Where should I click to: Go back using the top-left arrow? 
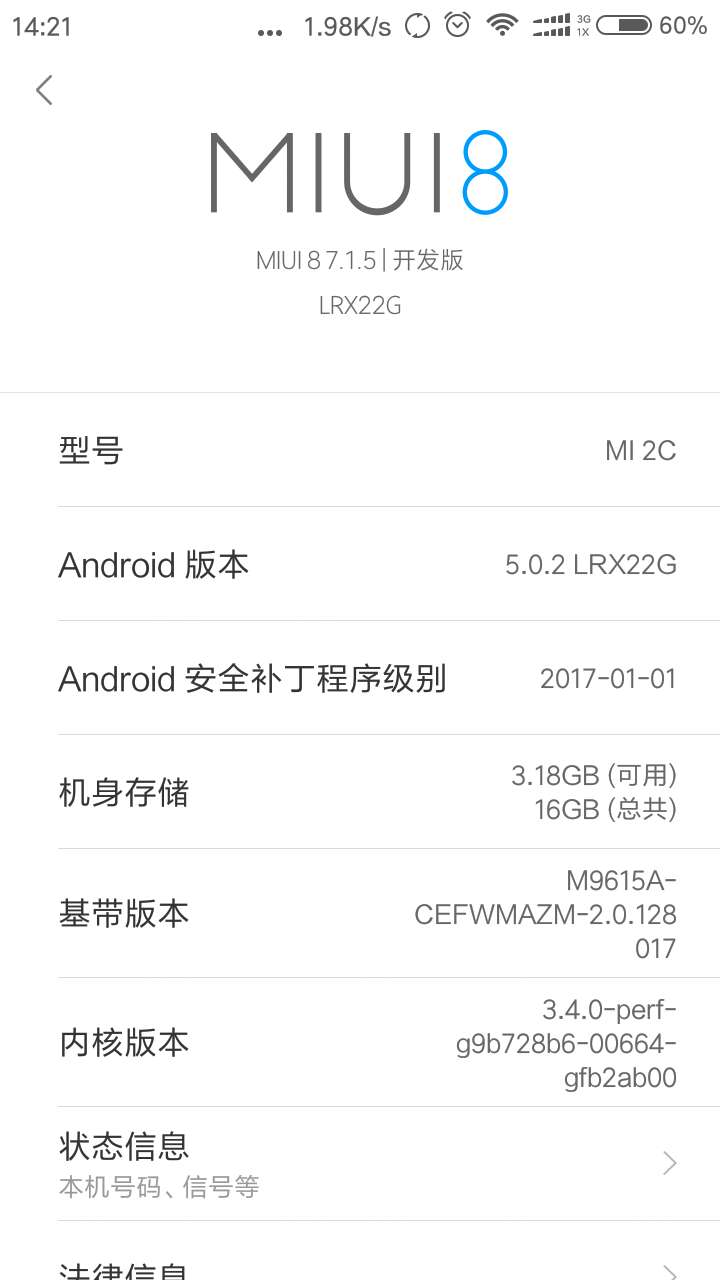pos(44,90)
